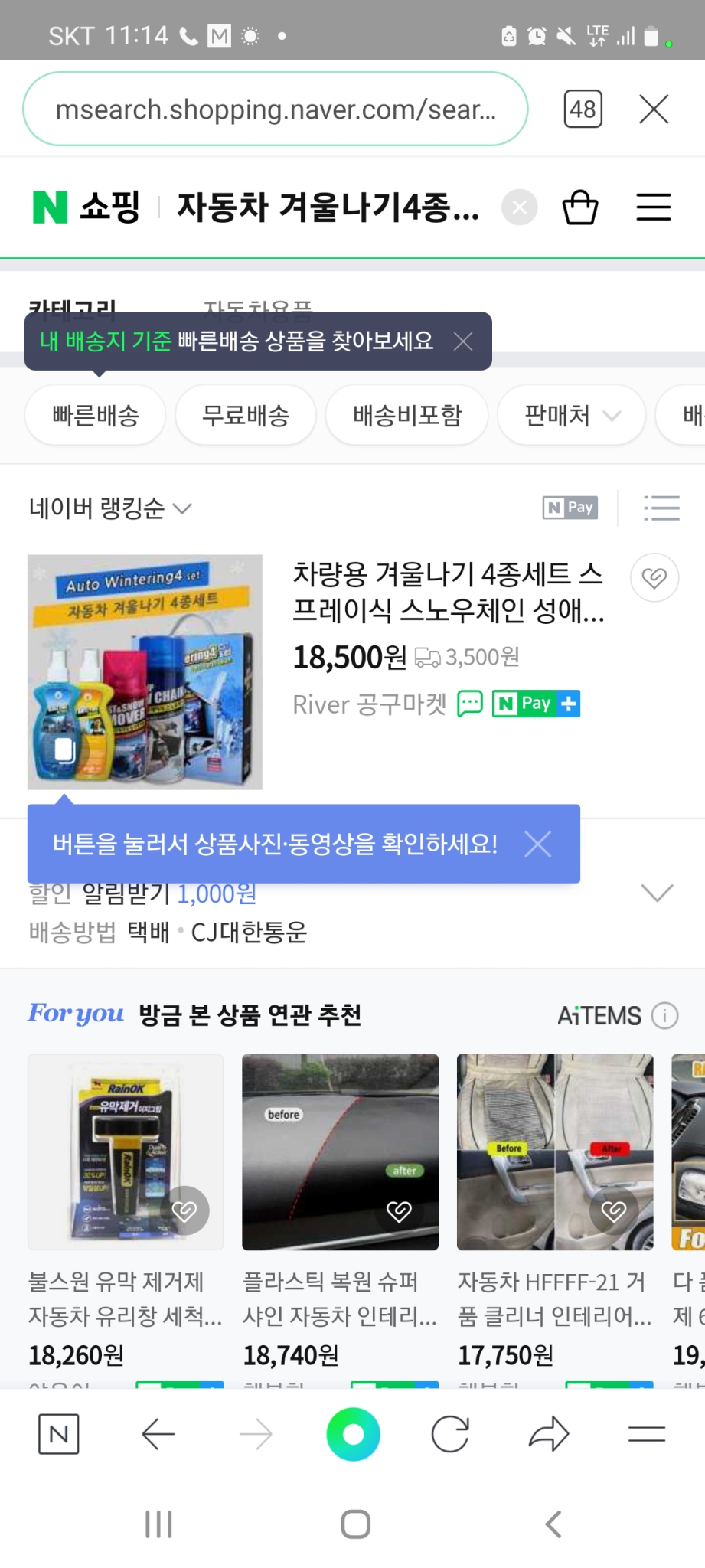The height and width of the screenshot is (1568, 705).
Task: Open chat with River 공구마켓 via talk icon
Action: click(x=470, y=703)
